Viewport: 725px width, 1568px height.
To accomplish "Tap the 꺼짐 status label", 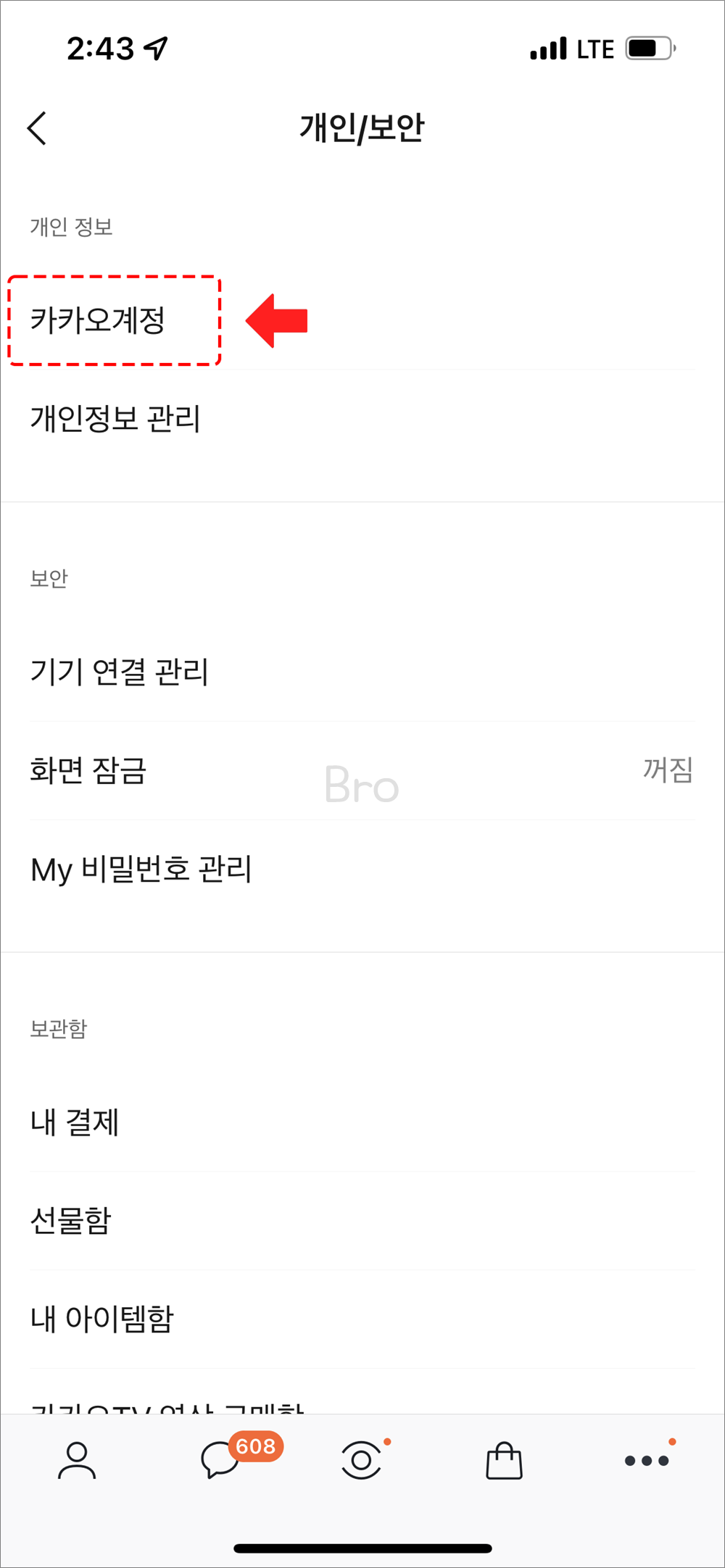I will (668, 770).
